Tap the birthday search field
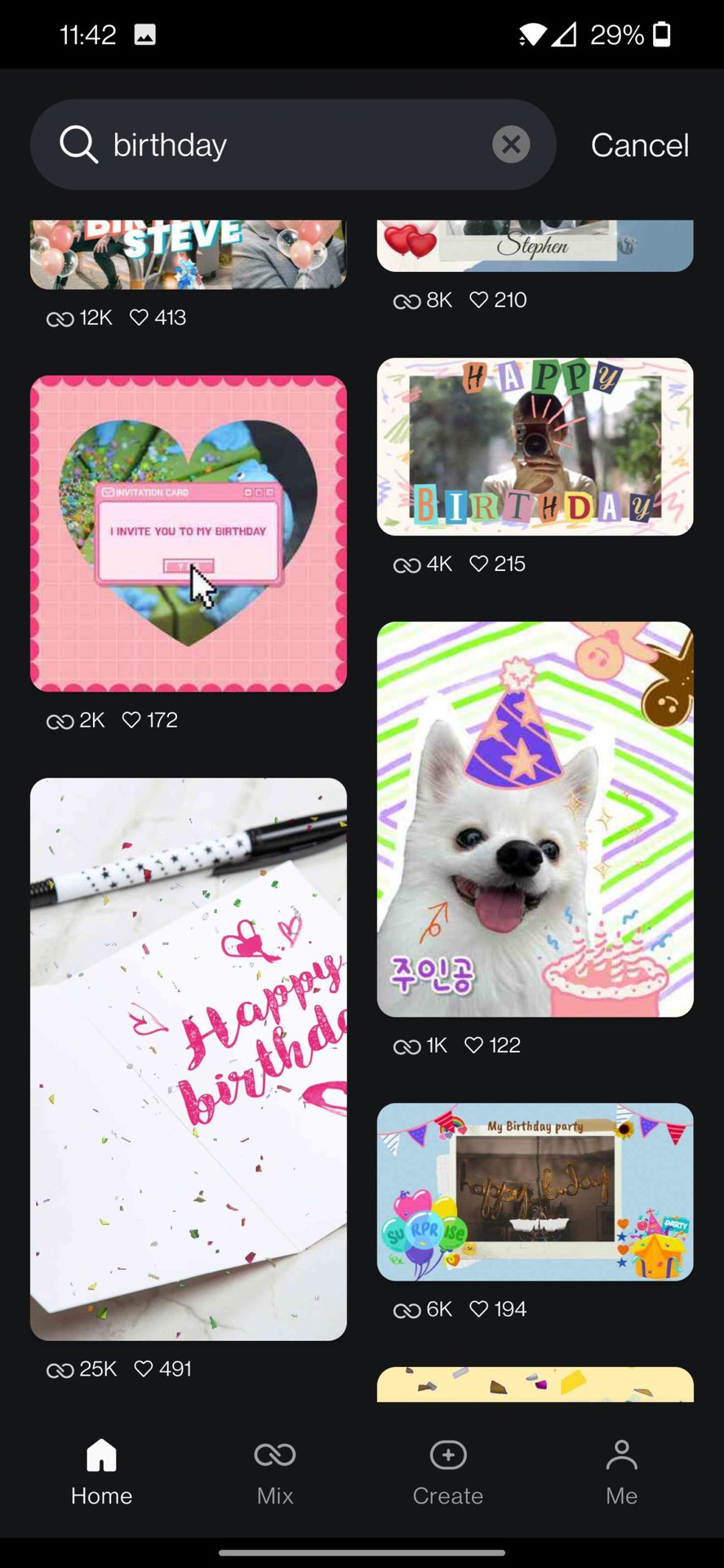This screenshot has width=724, height=1568. click(294, 145)
